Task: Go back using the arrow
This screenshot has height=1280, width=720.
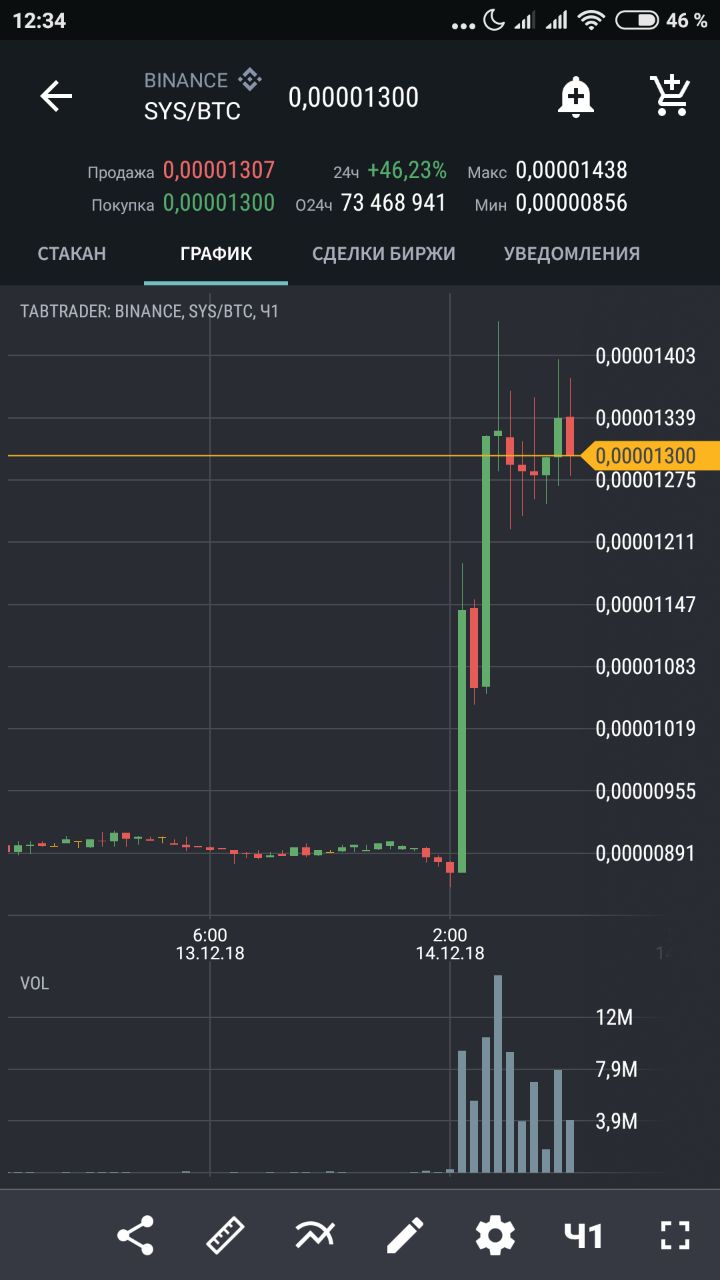Action: pyautogui.click(x=56, y=97)
